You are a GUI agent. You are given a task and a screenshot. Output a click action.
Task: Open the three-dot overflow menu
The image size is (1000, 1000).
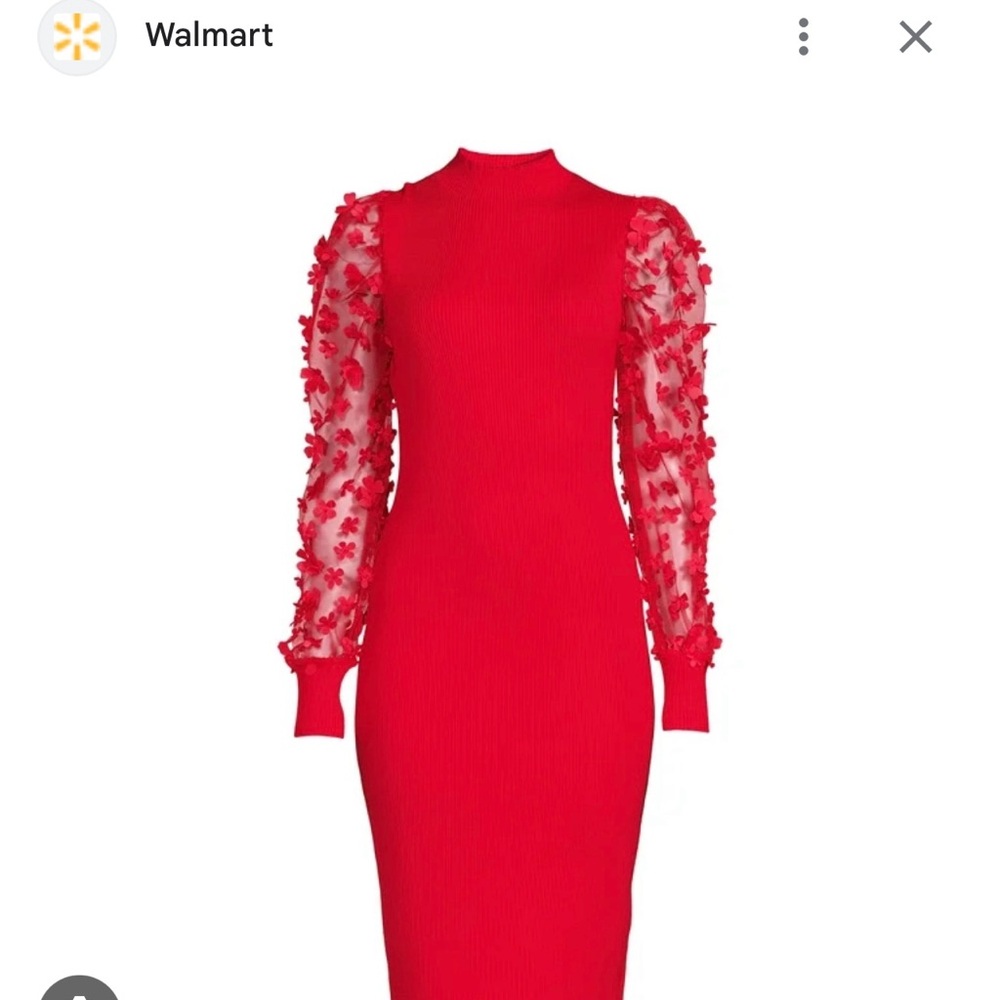(803, 37)
